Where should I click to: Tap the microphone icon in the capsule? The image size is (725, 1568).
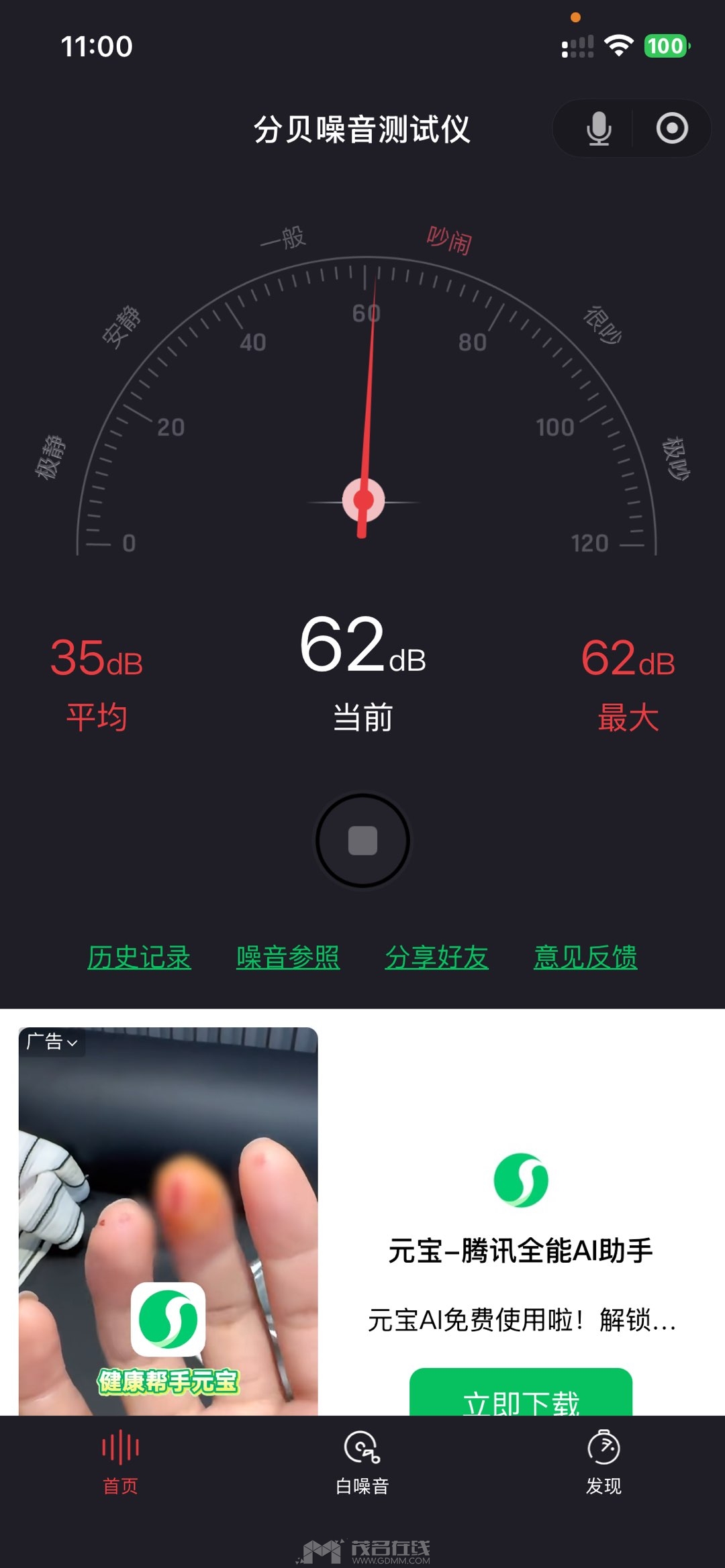598,129
